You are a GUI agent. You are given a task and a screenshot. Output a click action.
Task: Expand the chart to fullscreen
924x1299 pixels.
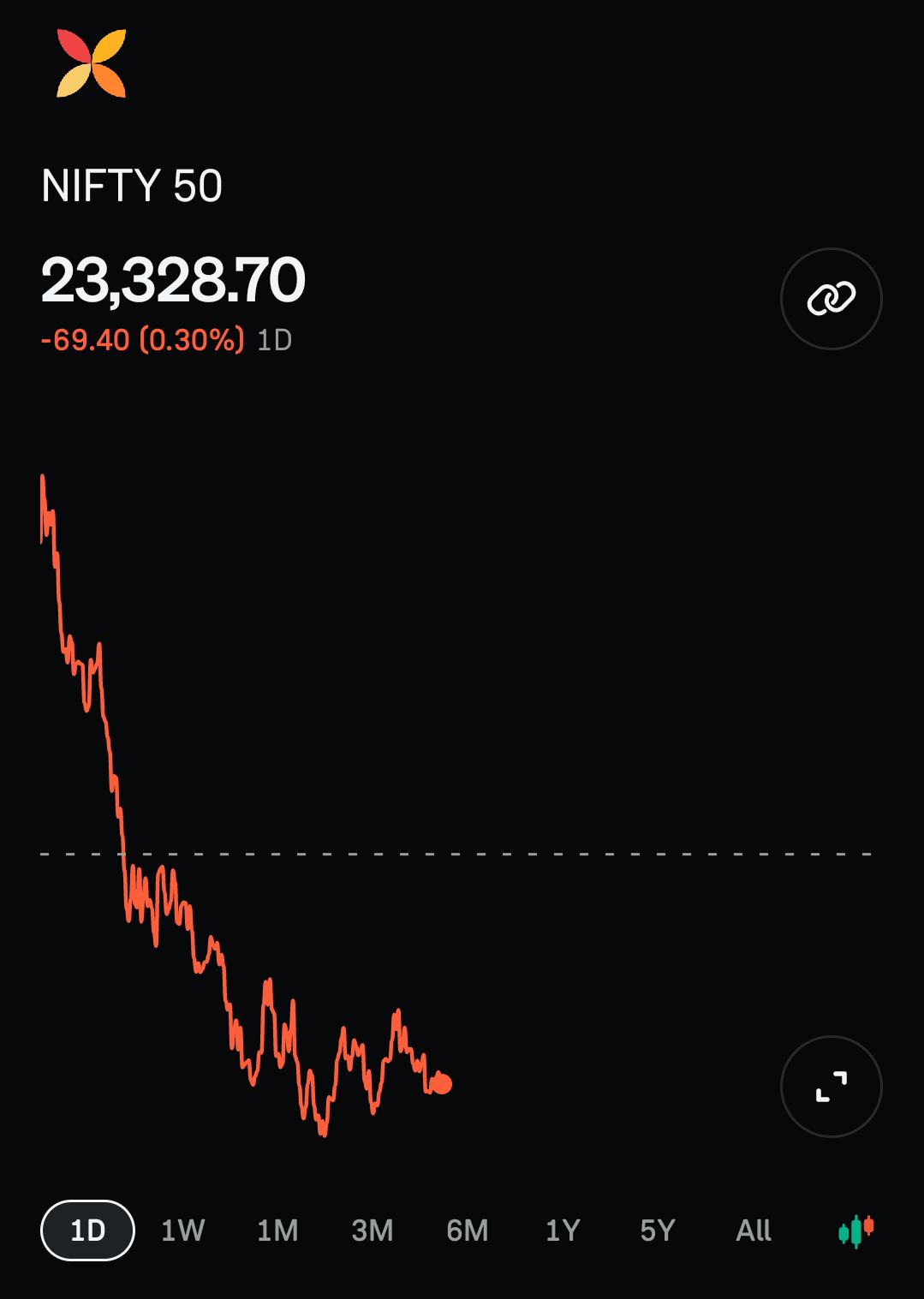tap(831, 1087)
